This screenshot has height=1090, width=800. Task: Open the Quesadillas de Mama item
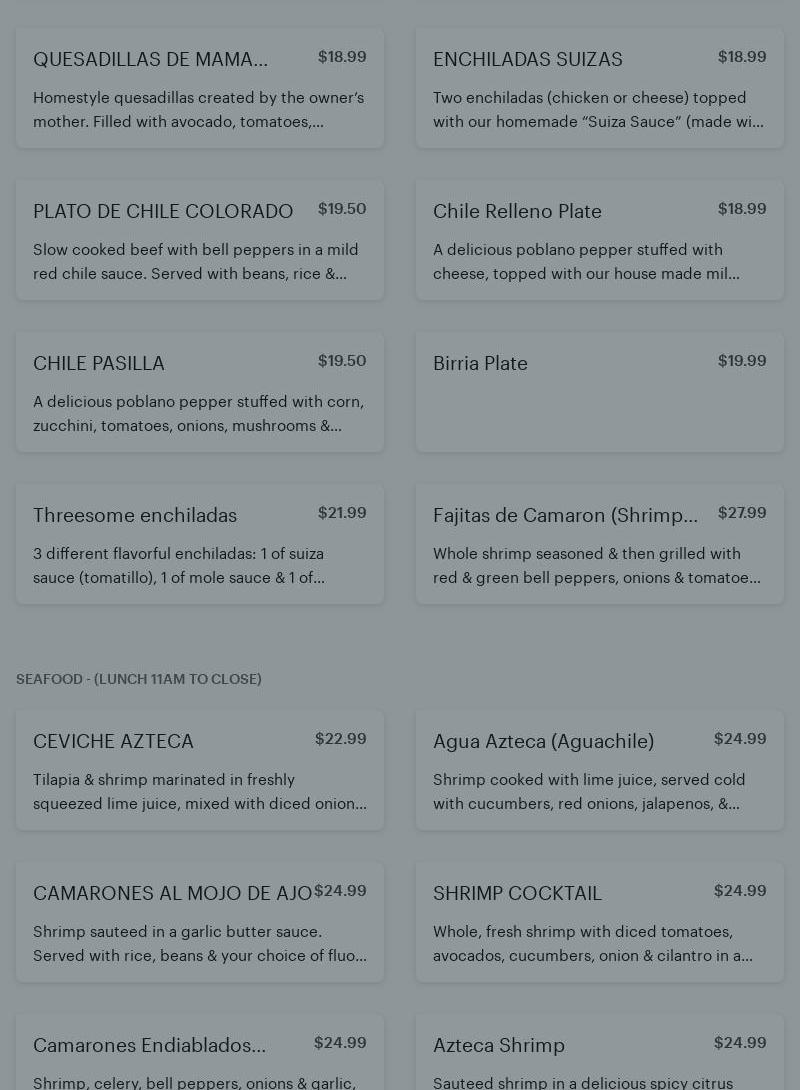coord(200,88)
